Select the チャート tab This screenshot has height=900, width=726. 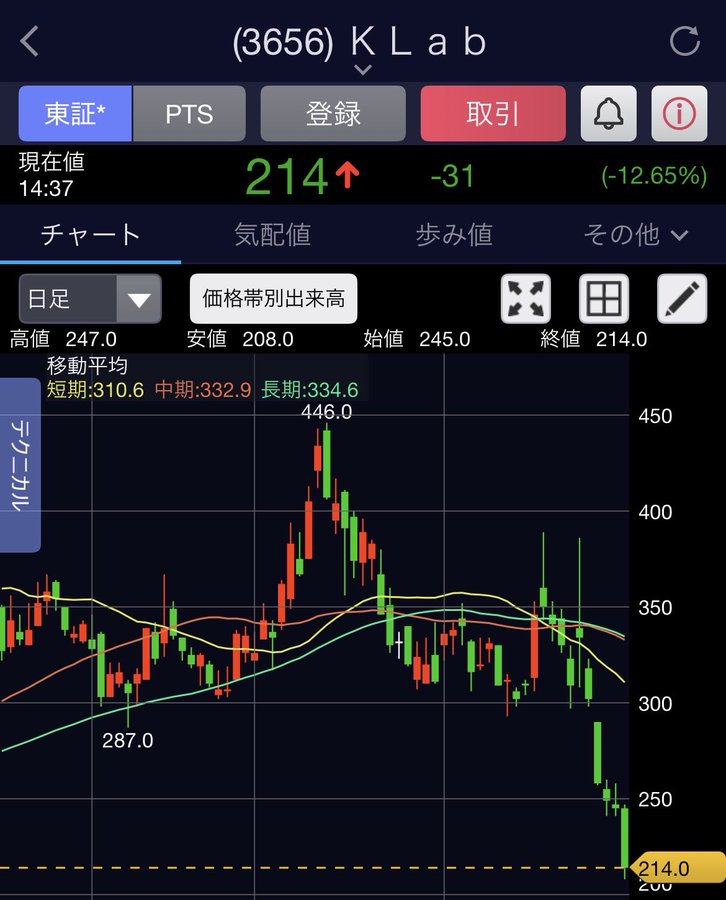pos(90,235)
